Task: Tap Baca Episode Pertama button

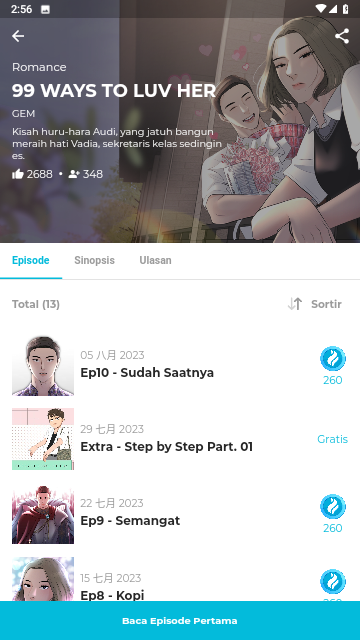Action: [180, 620]
